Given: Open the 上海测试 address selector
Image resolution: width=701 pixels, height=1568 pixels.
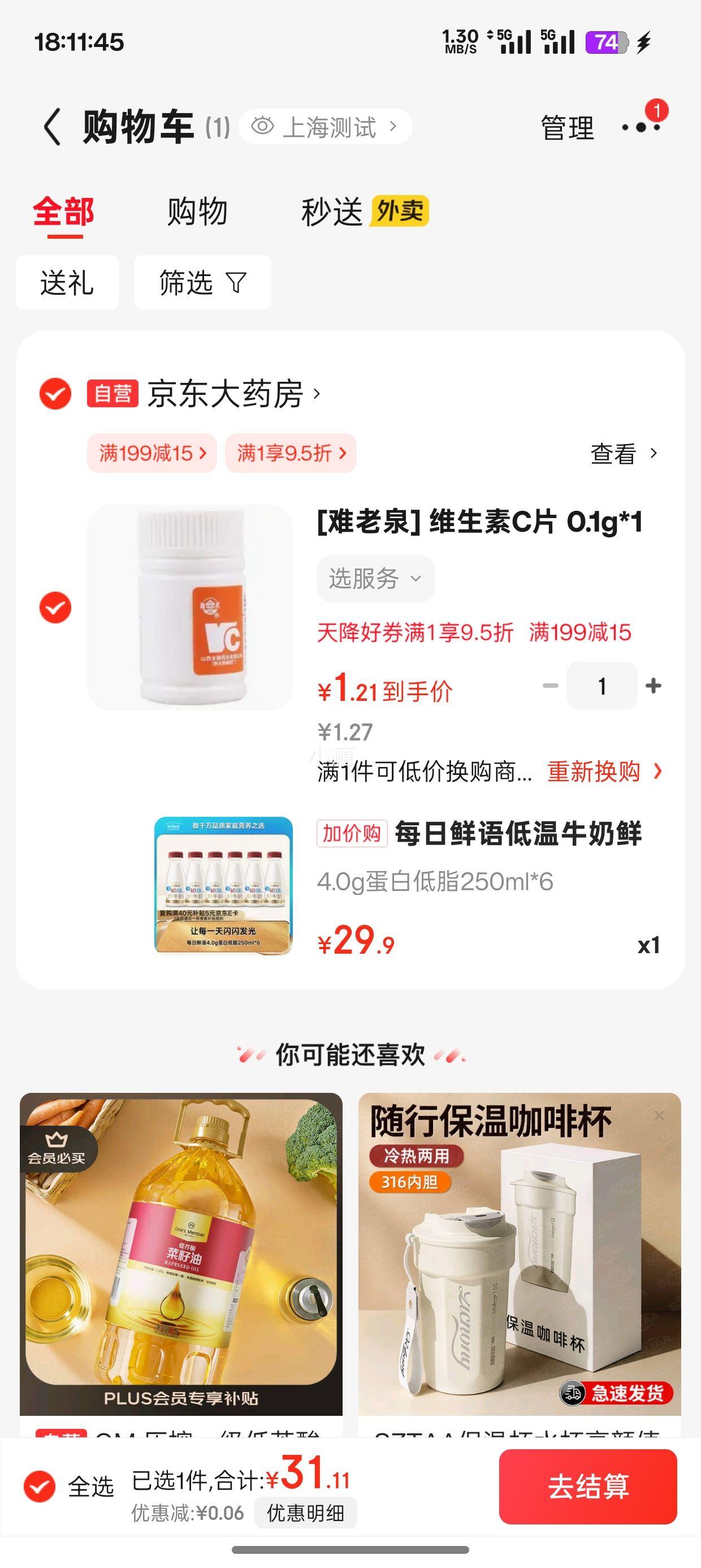Looking at the screenshot, I should (x=326, y=127).
